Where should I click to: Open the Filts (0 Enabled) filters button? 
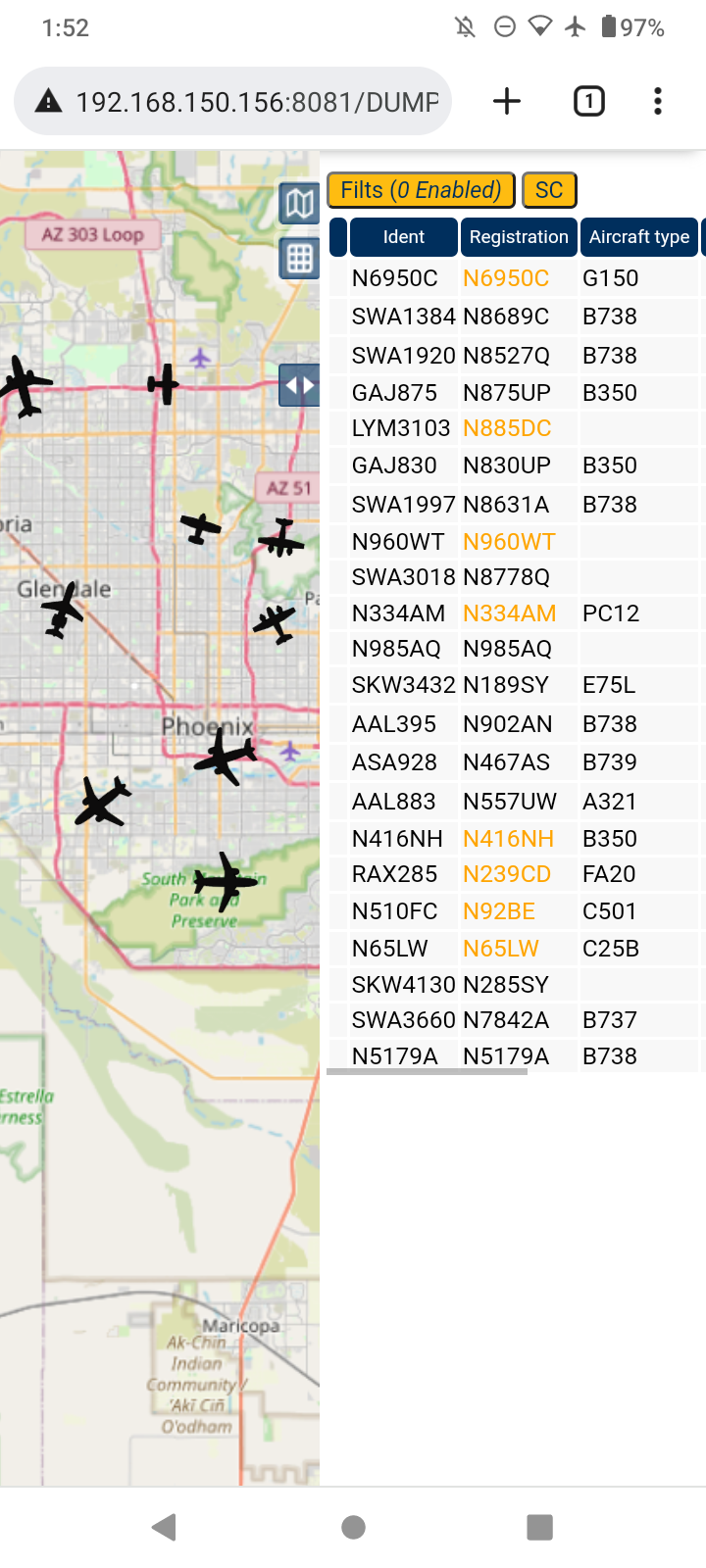pyautogui.click(x=421, y=190)
